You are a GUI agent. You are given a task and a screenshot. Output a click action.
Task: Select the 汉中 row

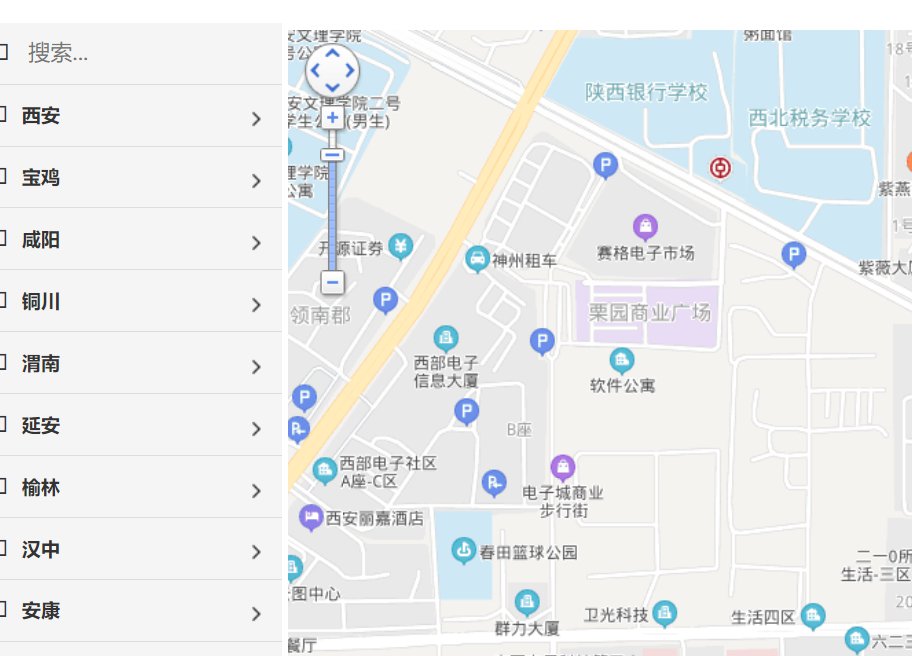(x=140, y=550)
